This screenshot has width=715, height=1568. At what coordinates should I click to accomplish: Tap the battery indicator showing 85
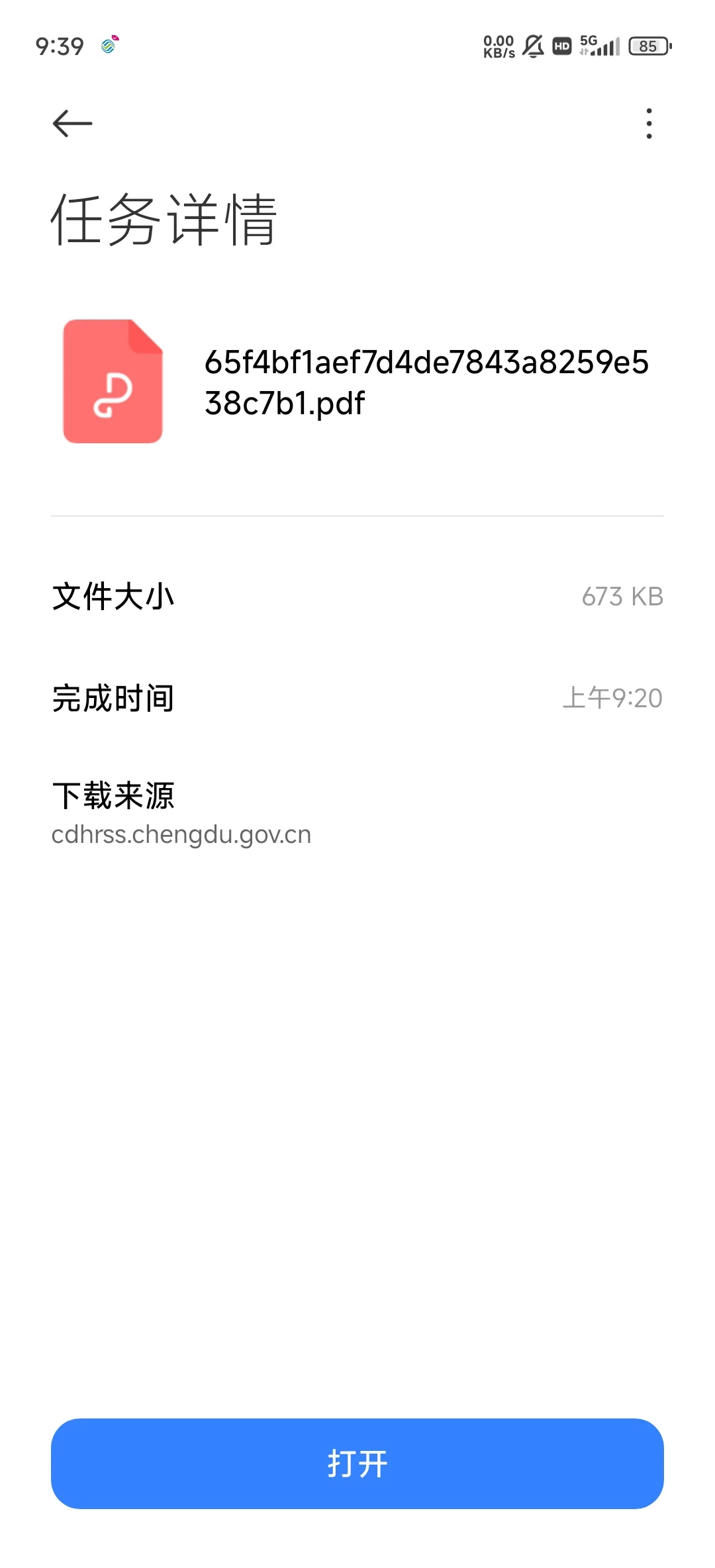647,46
